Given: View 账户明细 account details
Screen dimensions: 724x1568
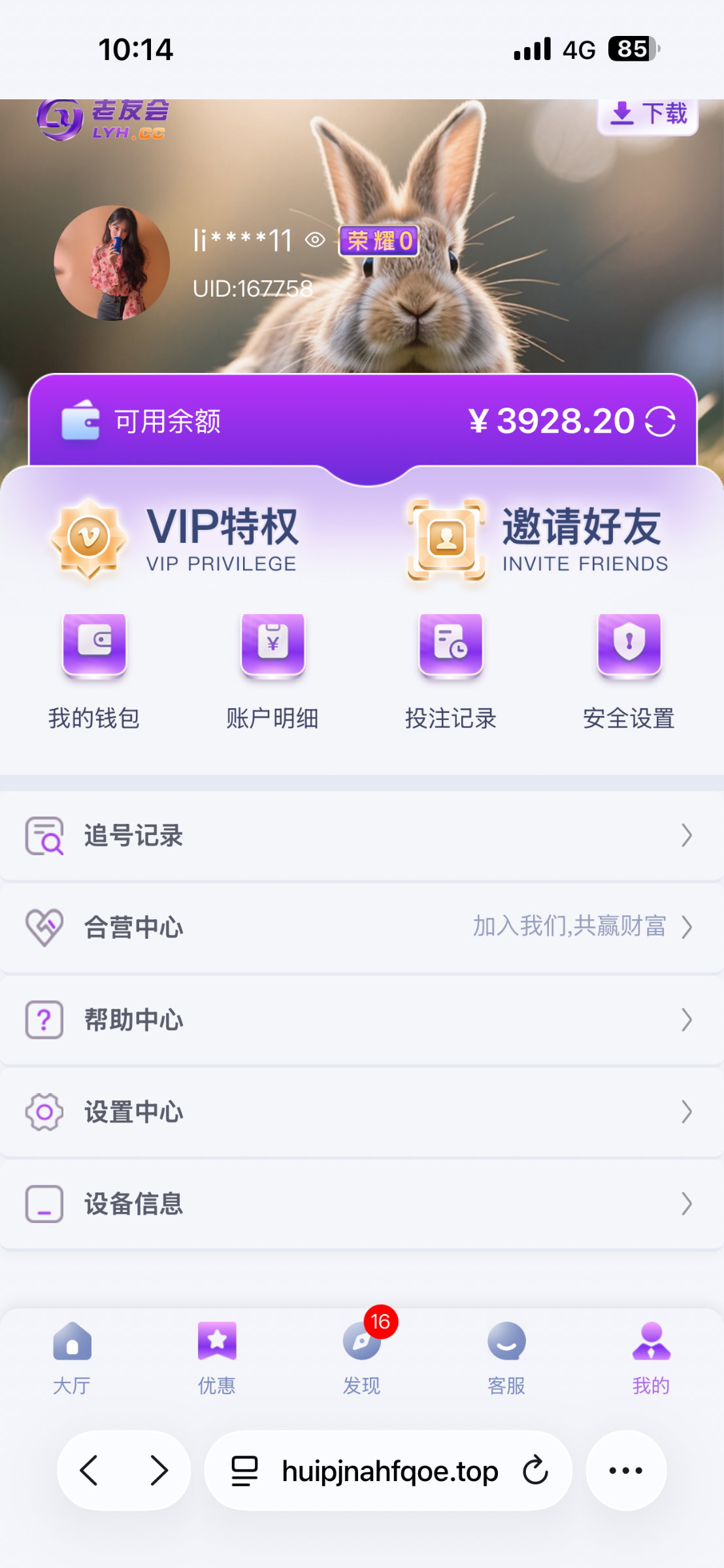Looking at the screenshot, I should point(272,670).
